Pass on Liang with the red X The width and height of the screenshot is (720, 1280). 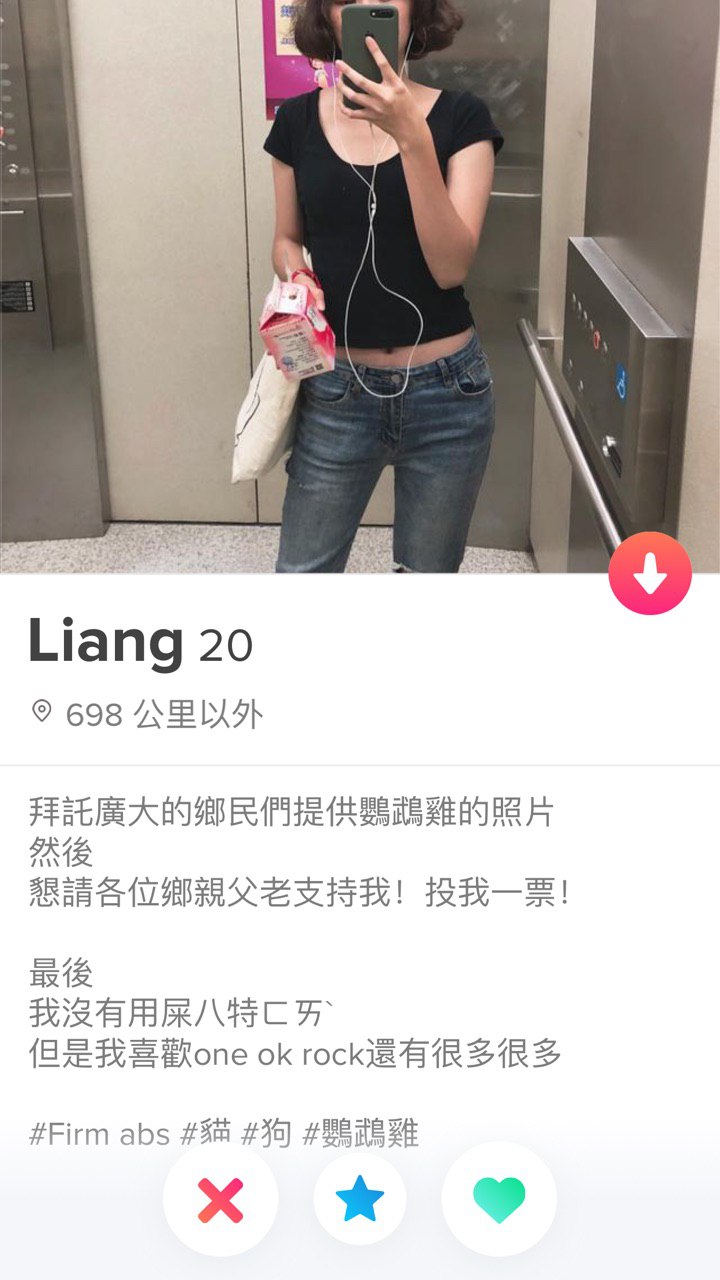[220, 1199]
